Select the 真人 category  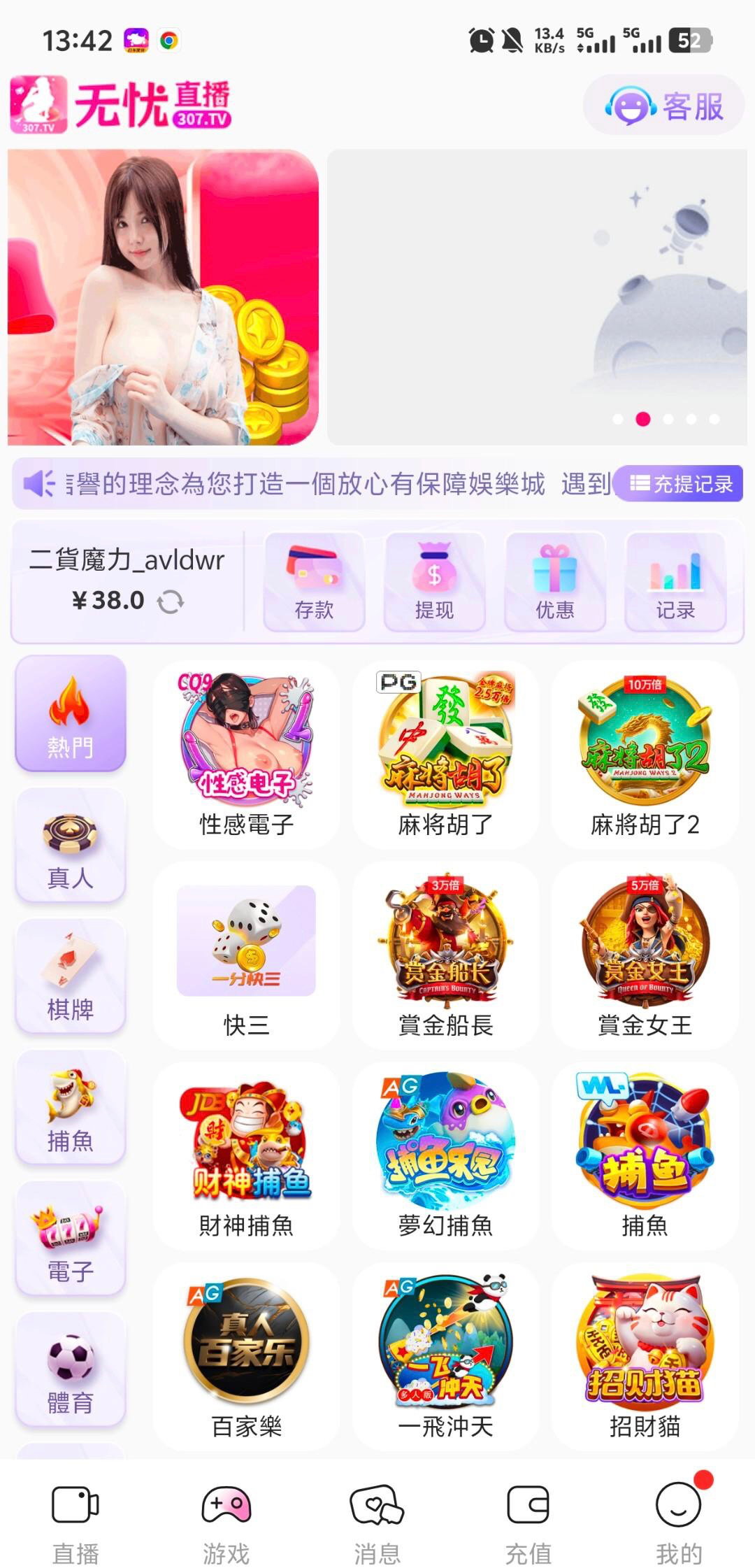71,845
